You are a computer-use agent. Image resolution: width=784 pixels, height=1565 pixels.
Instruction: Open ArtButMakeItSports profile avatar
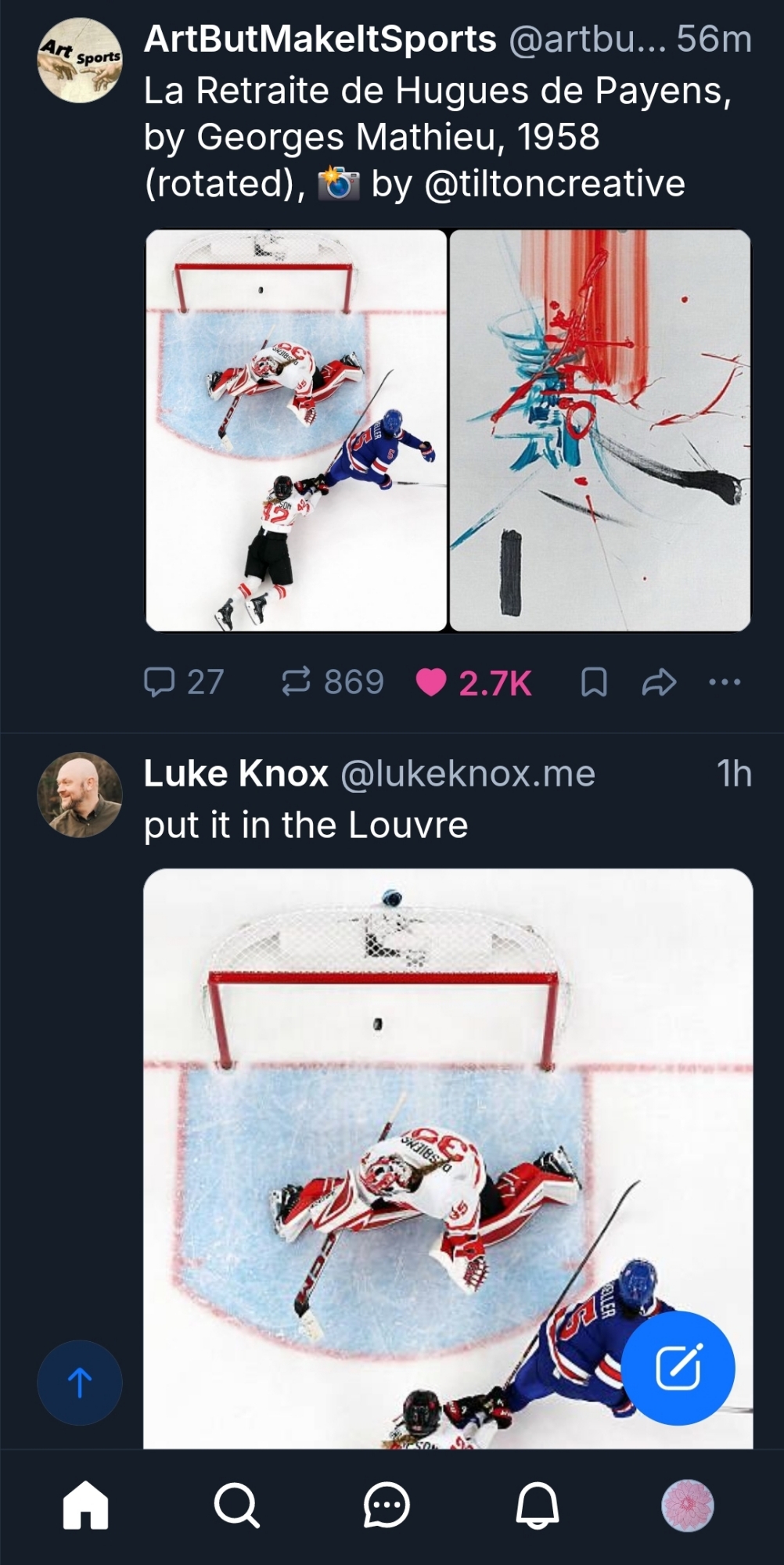(x=80, y=61)
